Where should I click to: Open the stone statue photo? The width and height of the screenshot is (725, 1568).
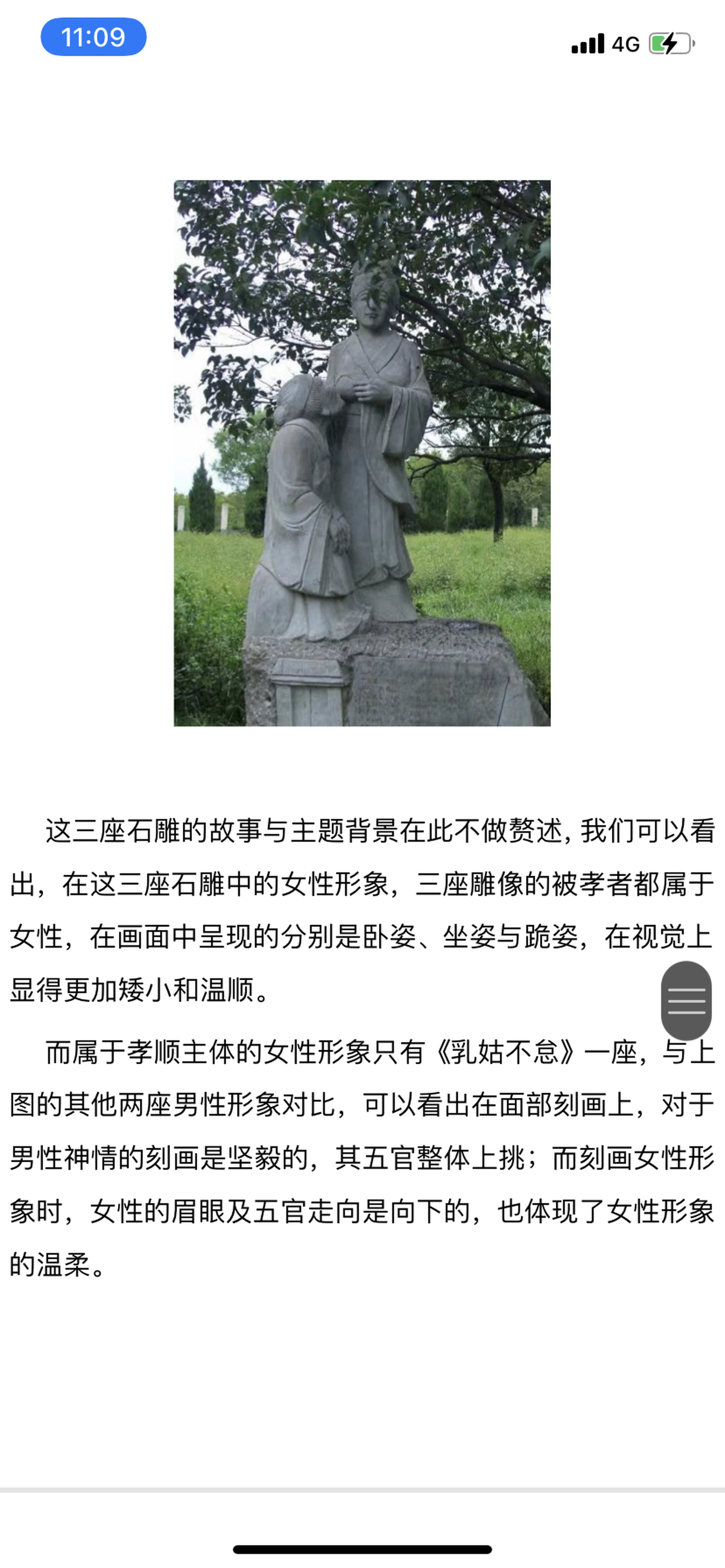click(x=362, y=453)
